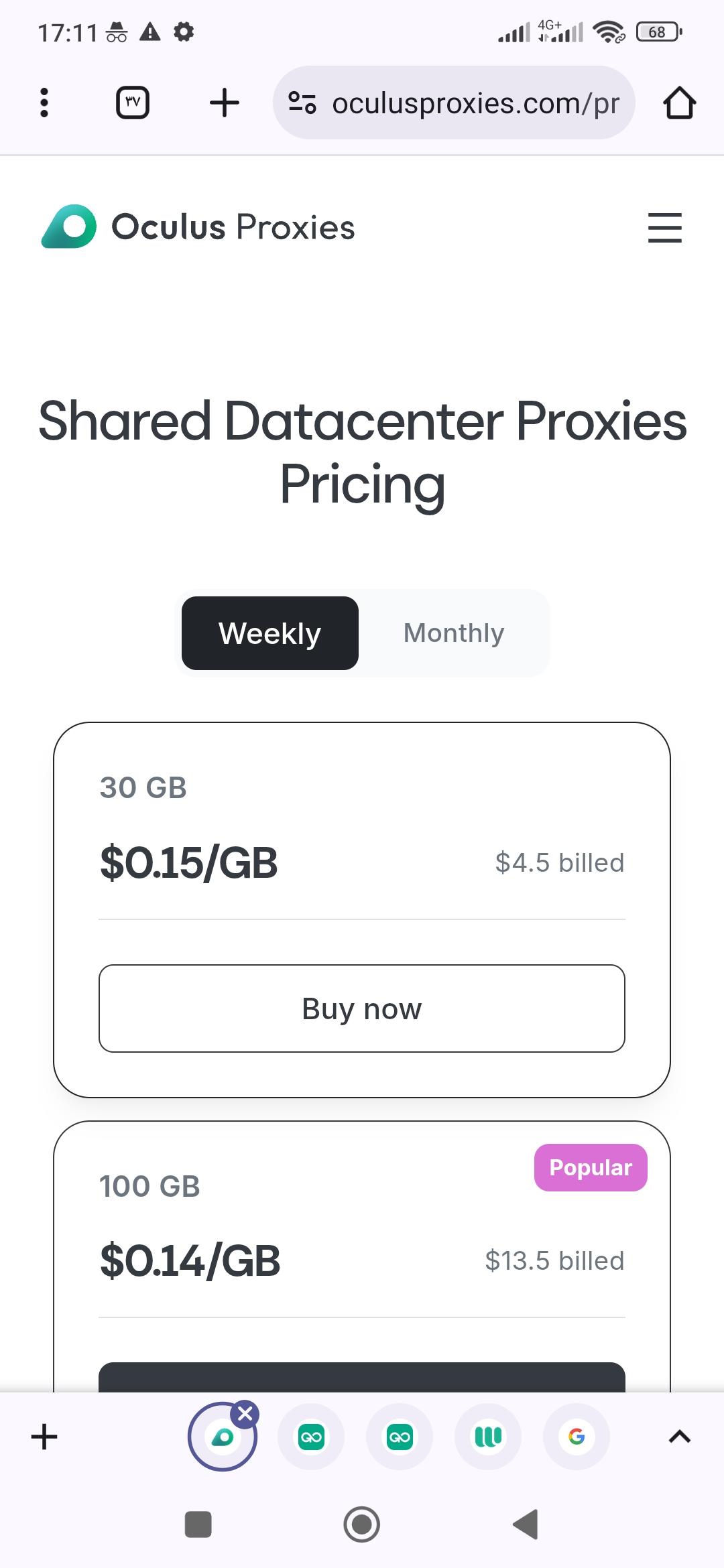Switch to the Google tab in the strip

(577, 1437)
